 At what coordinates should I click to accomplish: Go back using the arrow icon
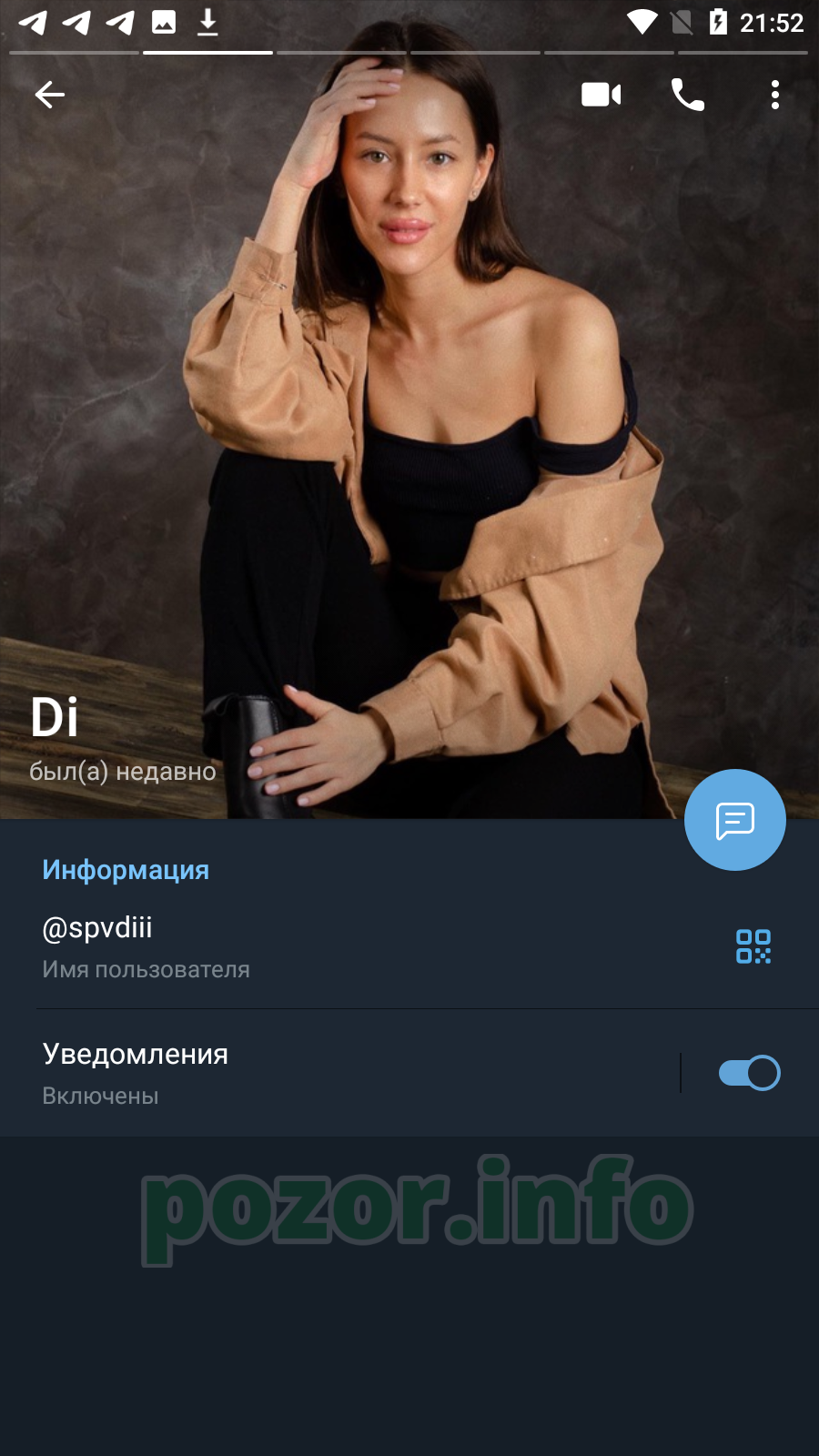[x=50, y=95]
